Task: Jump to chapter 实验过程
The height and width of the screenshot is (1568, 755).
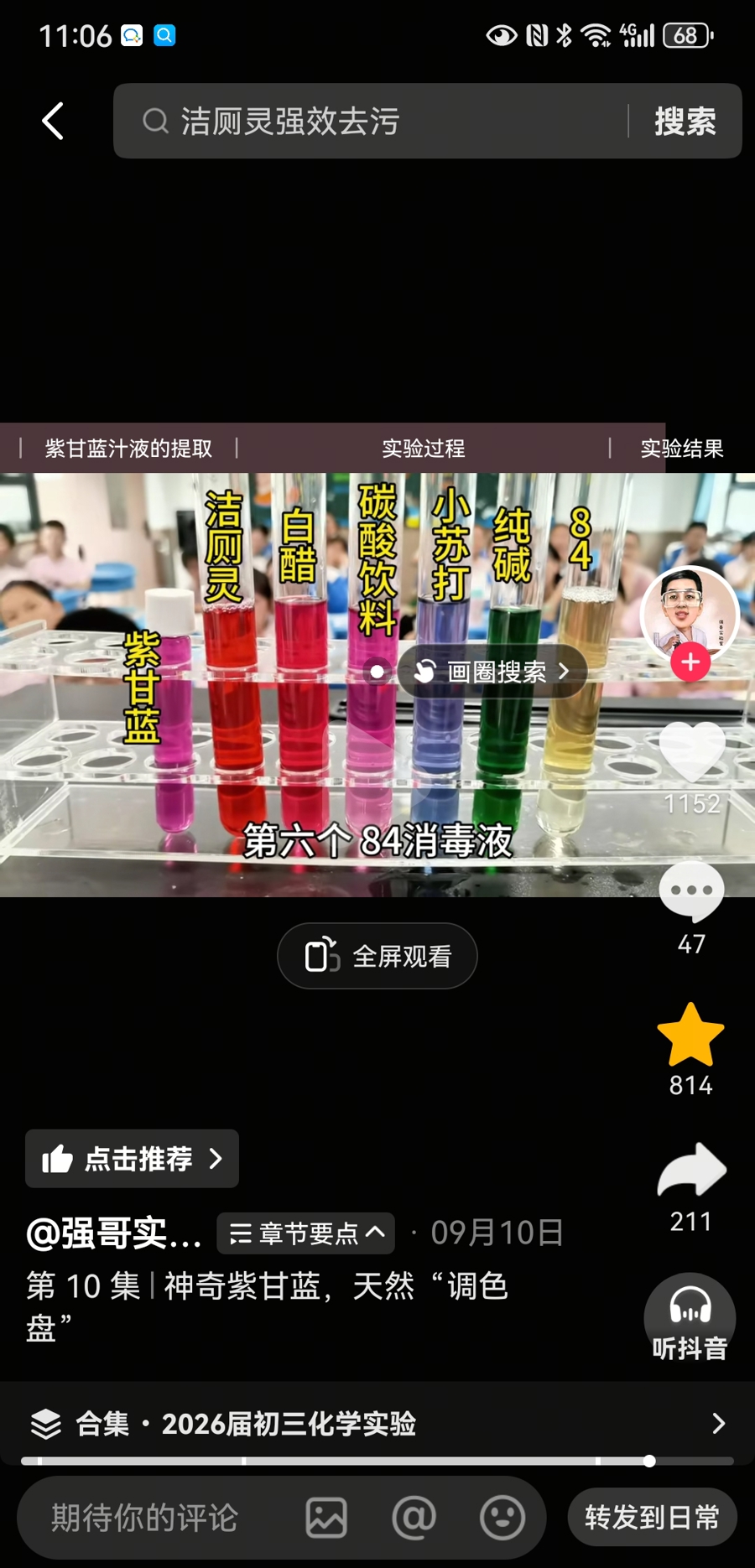Action: tap(423, 449)
